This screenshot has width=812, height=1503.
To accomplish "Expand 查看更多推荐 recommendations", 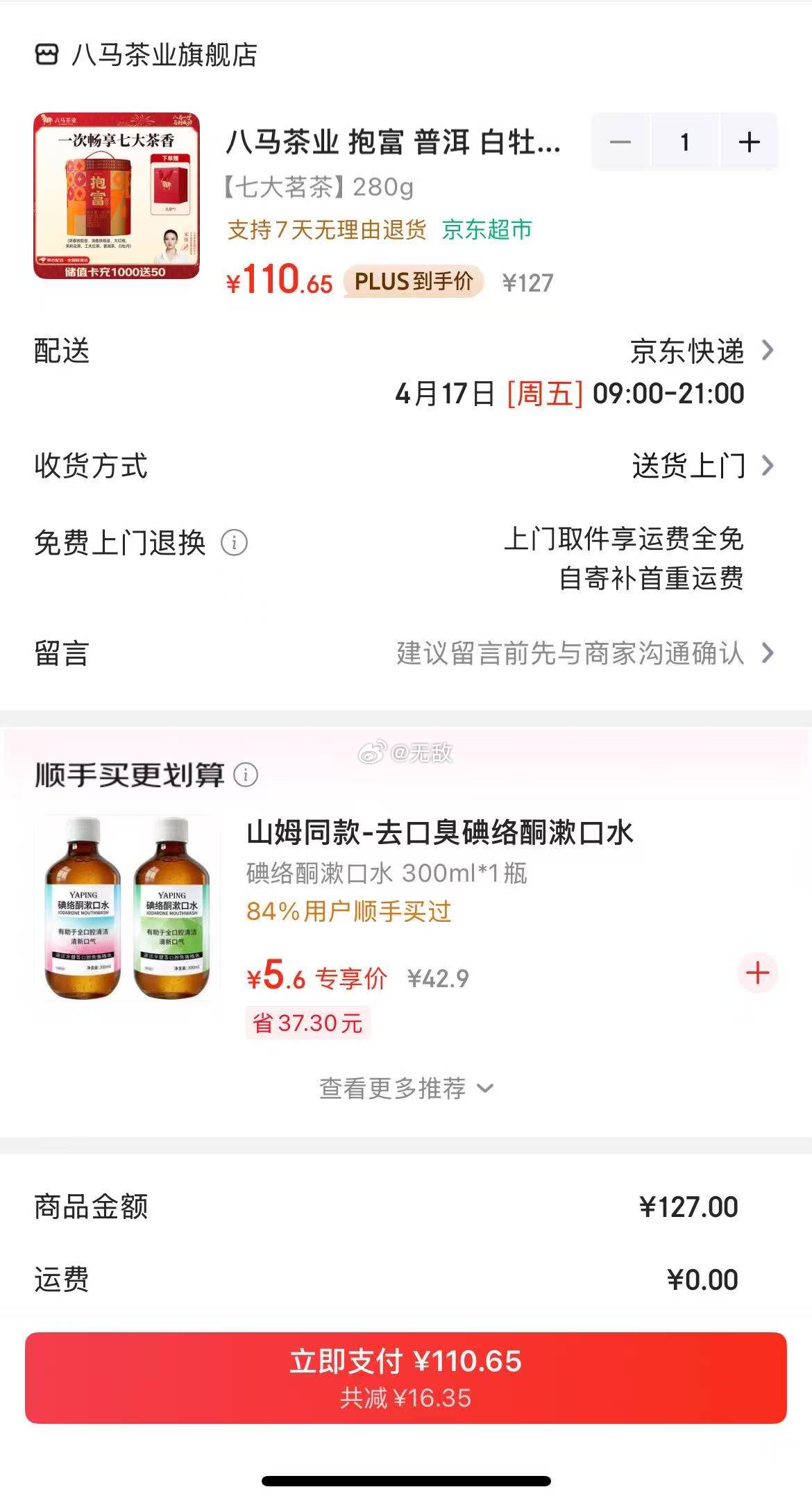I will click(x=405, y=1089).
